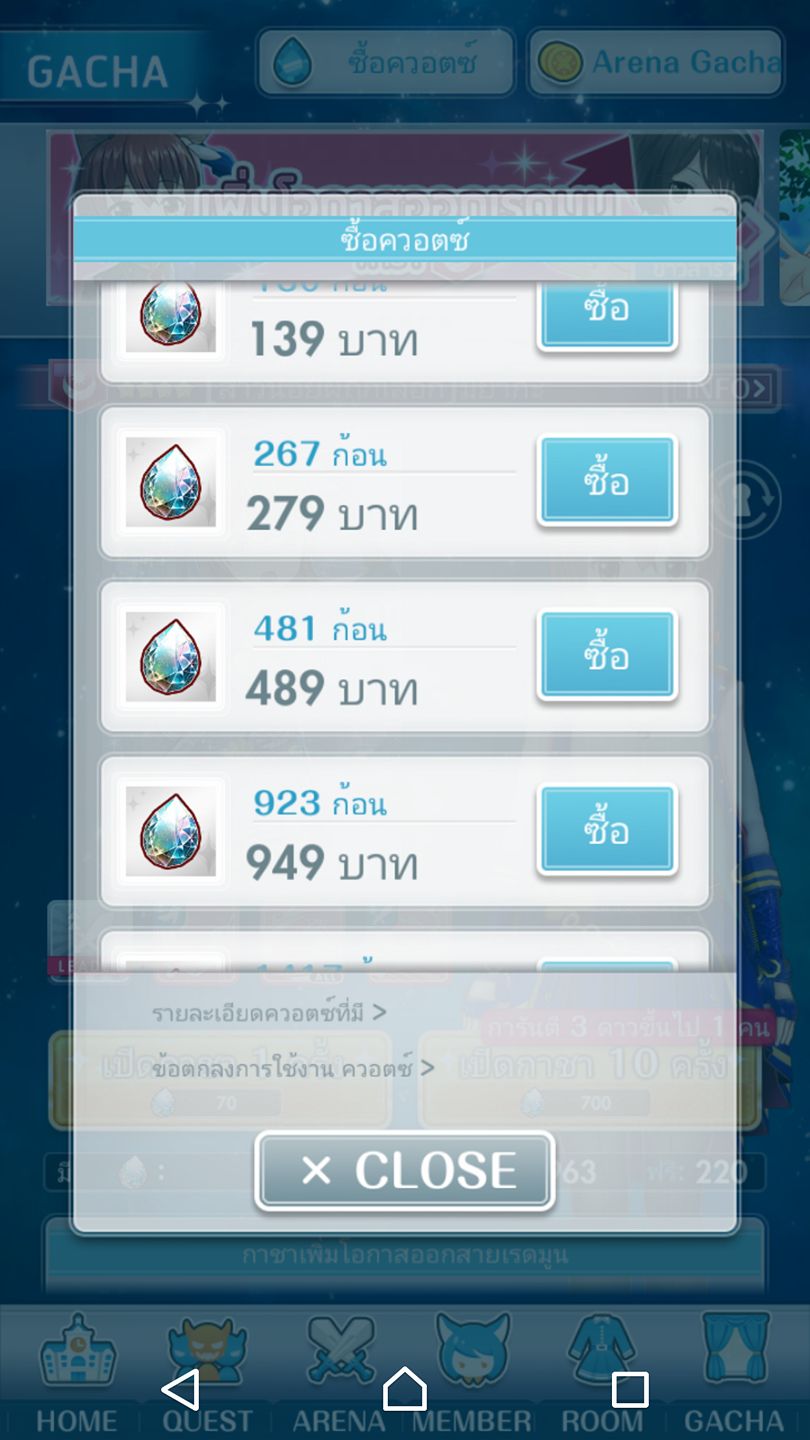Purchase 481 quartz for 489 baht
The width and height of the screenshot is (810, 1440).
(x=607, y=655)
